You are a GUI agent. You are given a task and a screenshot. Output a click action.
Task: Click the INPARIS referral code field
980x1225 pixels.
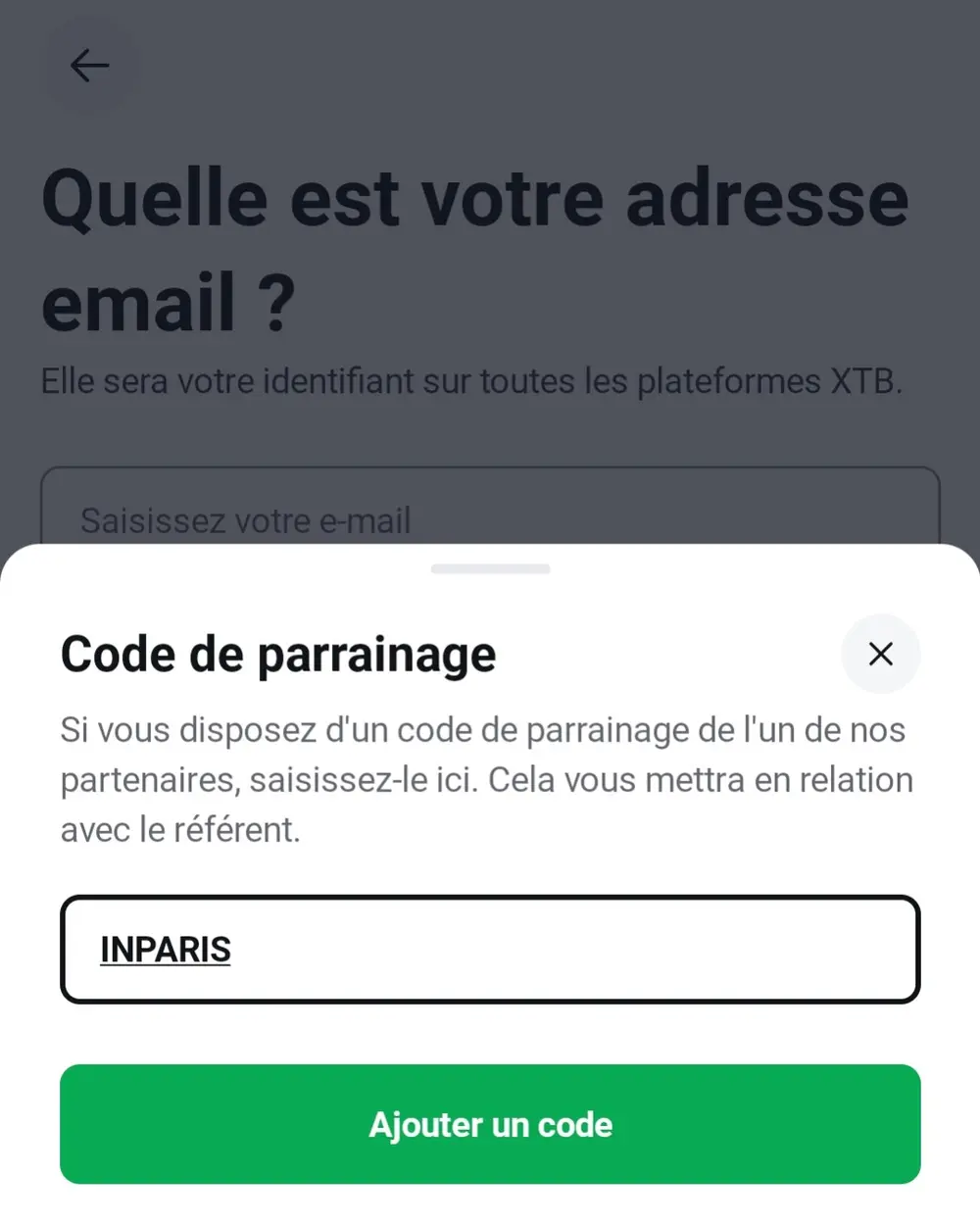pyautogui.click(x=490, y=949)
